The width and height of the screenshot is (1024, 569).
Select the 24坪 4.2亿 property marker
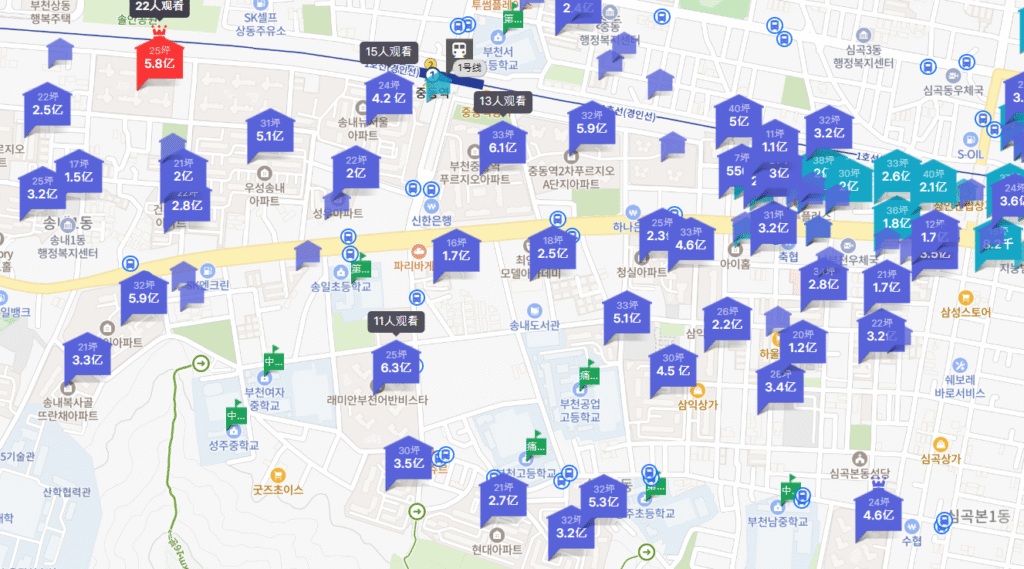387,94
